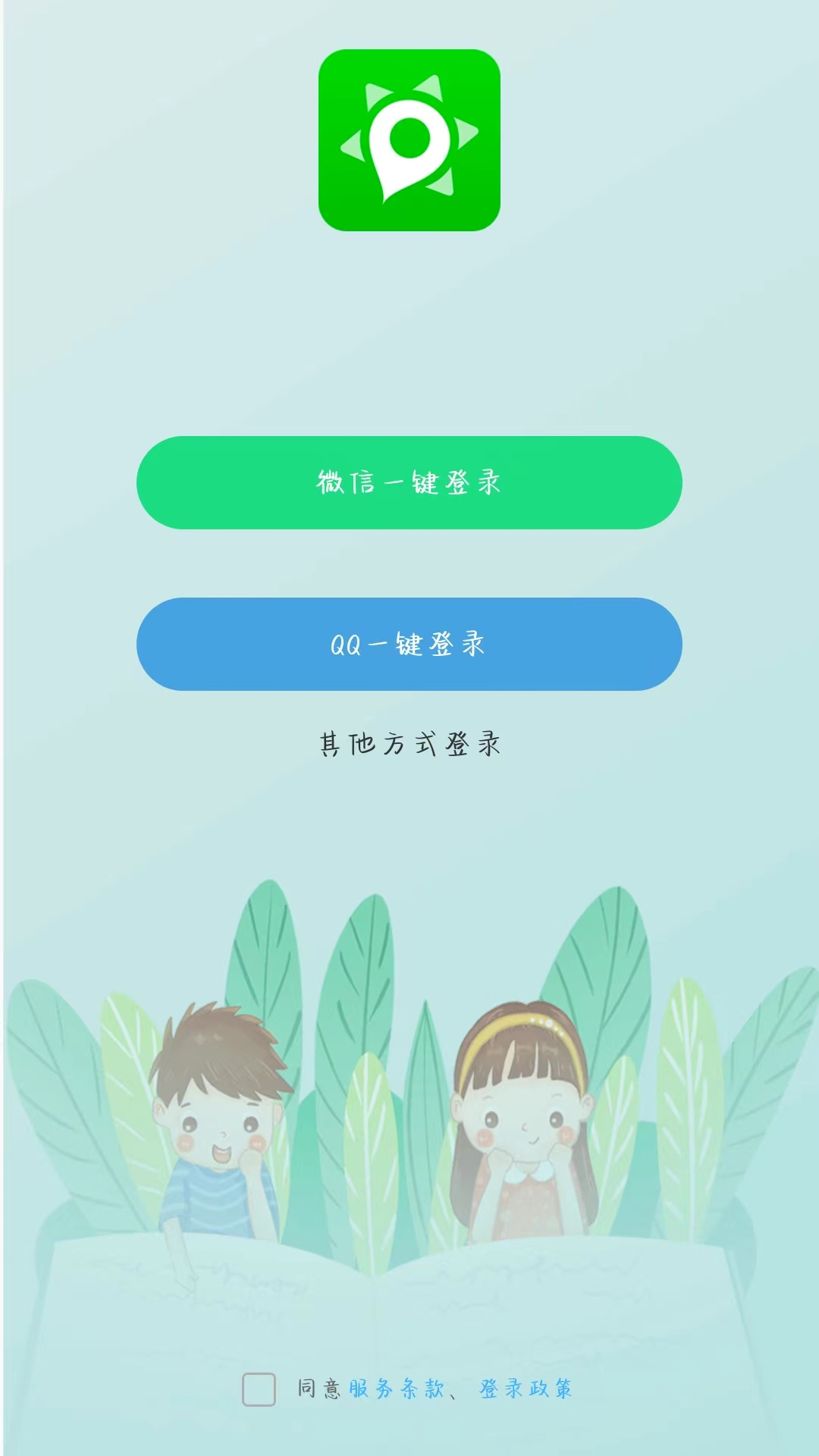Choose other login methods (其他方式登录)
Image resolution: width=819 pixels, height=1456 pixels.
pos(409,744)
